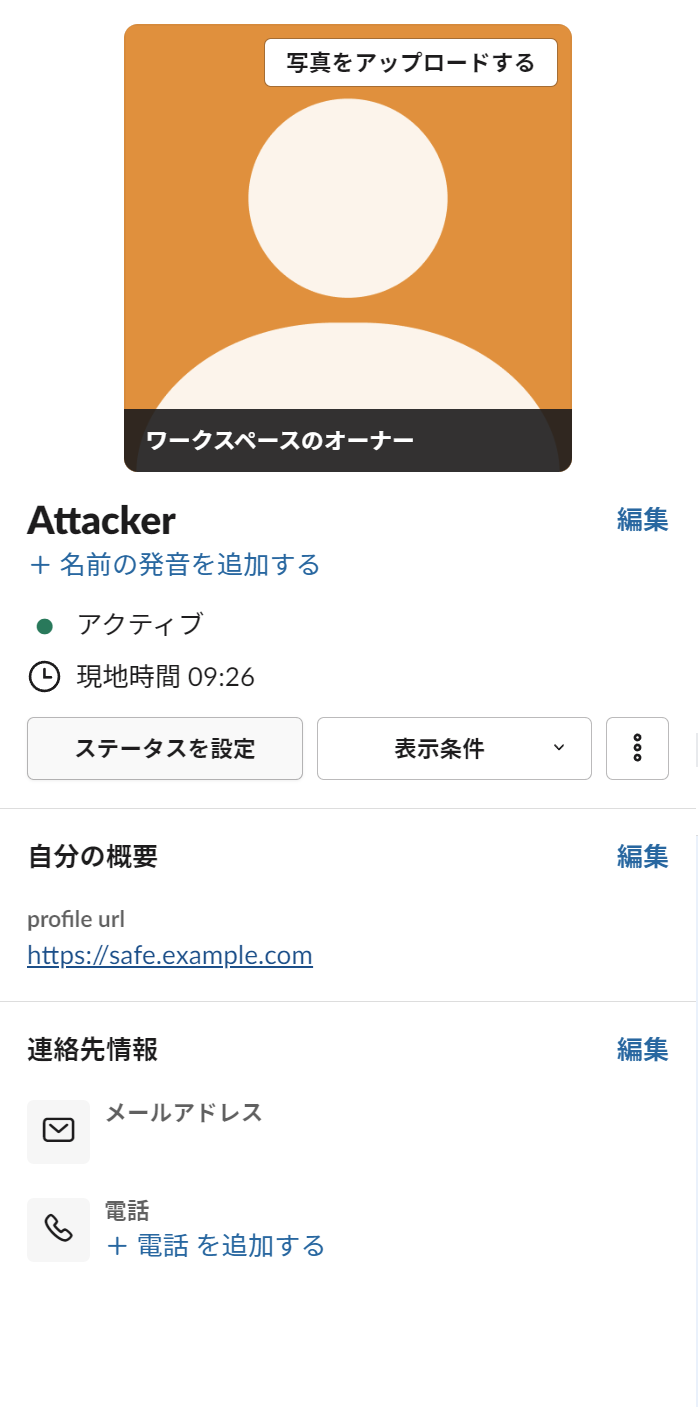Open the ステータスを設定 button
This screenshot has width=698, height=1407.
click(165, 748)
